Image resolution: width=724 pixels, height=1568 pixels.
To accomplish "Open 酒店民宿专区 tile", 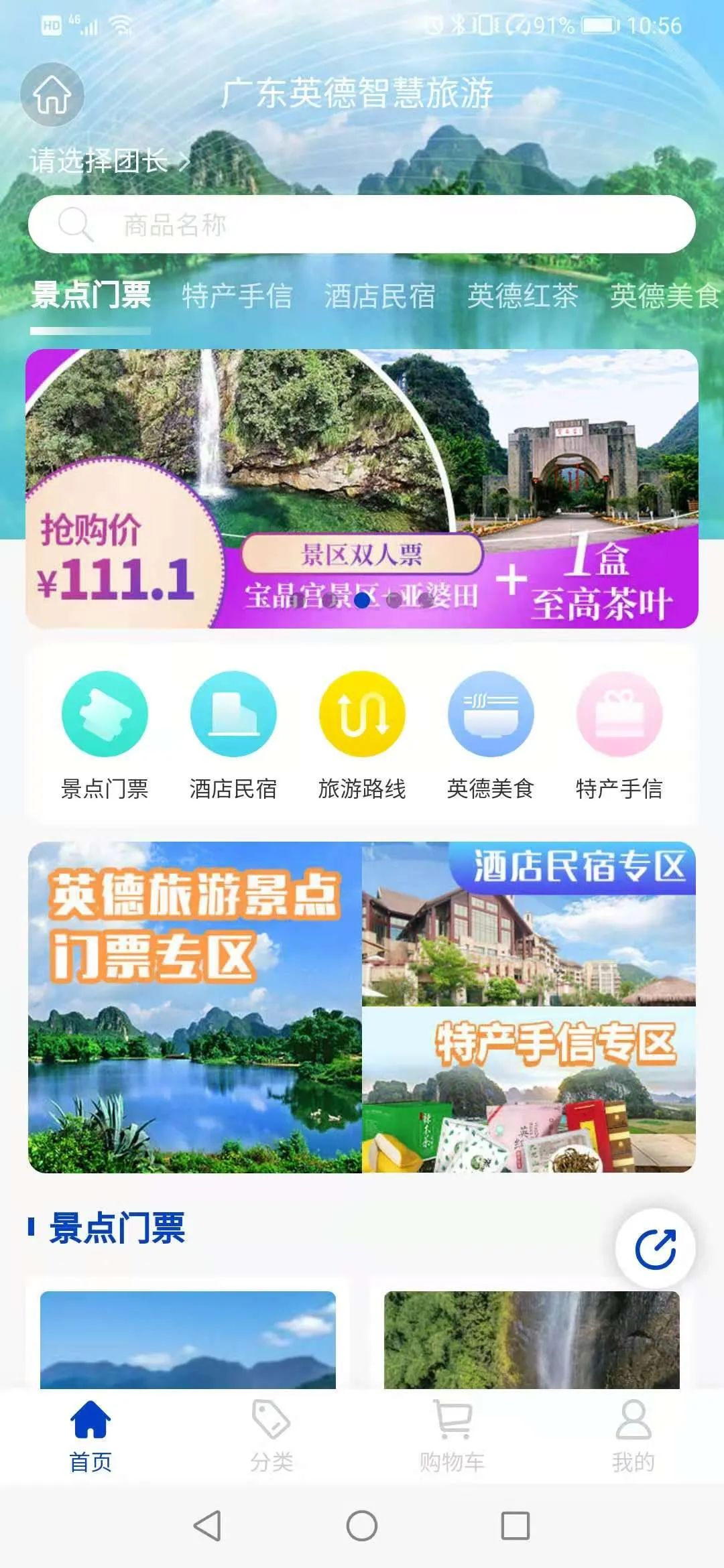I will click(x=528, y=923).
